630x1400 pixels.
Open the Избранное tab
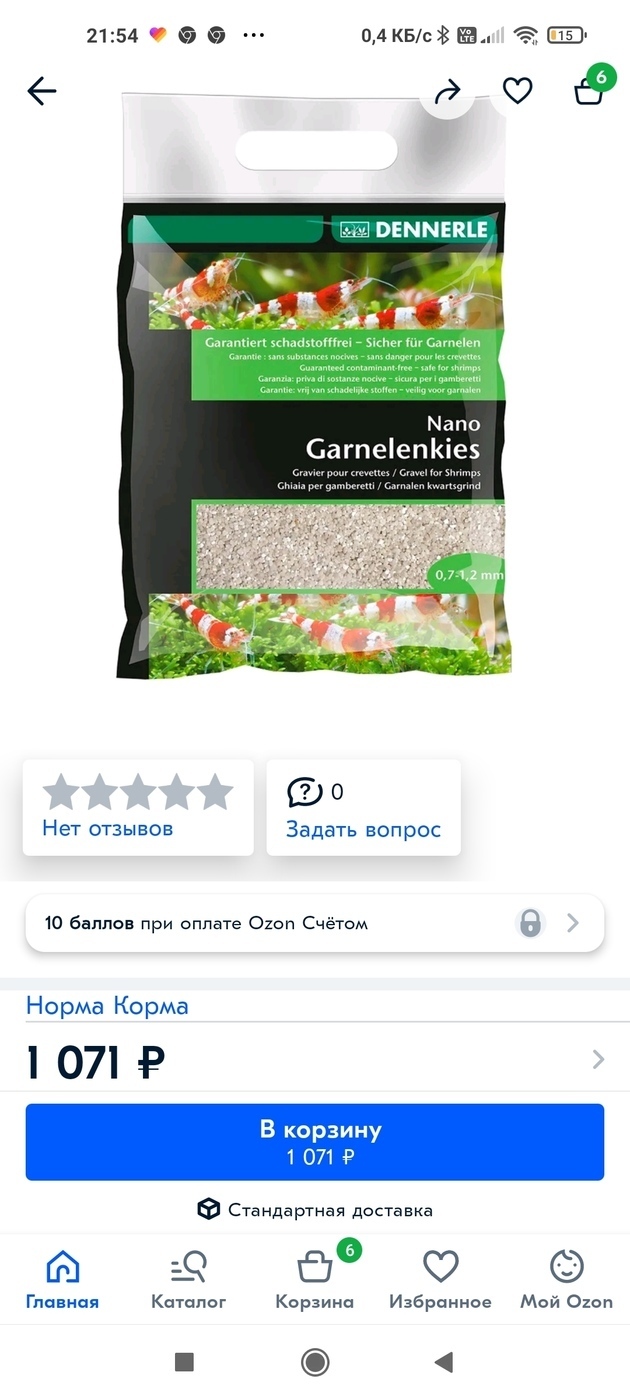[440, 1280]
